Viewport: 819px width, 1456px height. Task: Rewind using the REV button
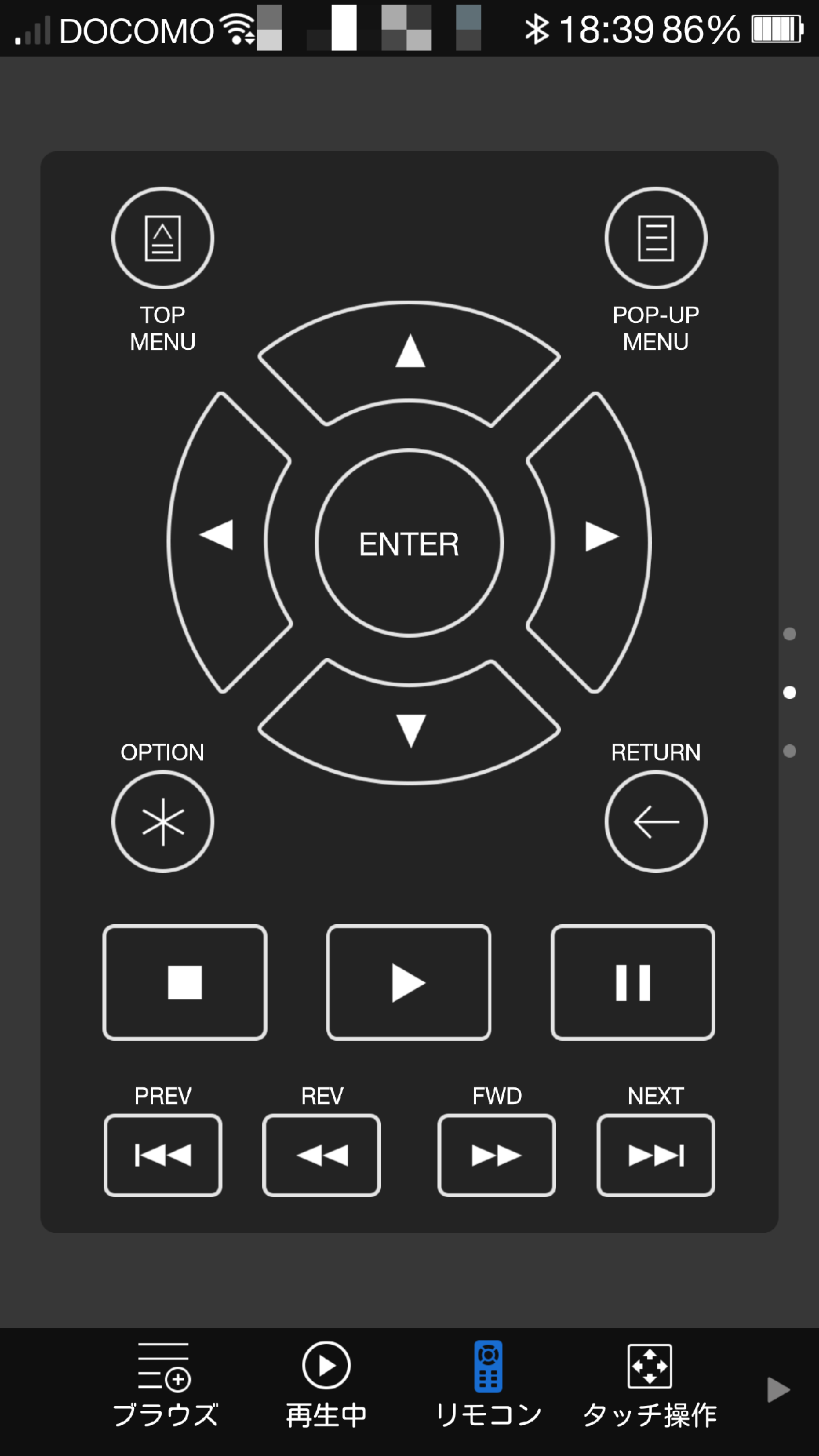click(322, 1155)
